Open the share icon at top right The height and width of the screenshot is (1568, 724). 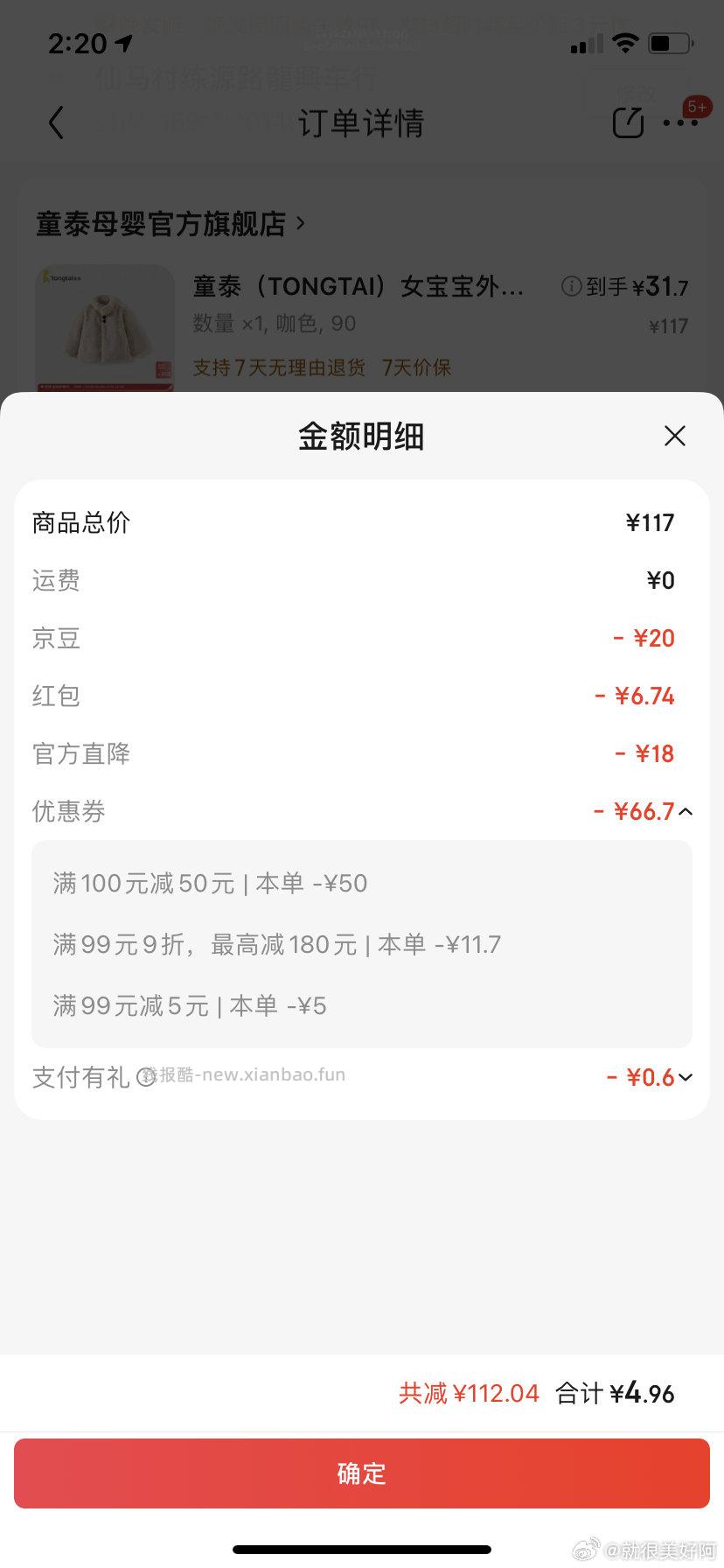[x=628, y=122]
